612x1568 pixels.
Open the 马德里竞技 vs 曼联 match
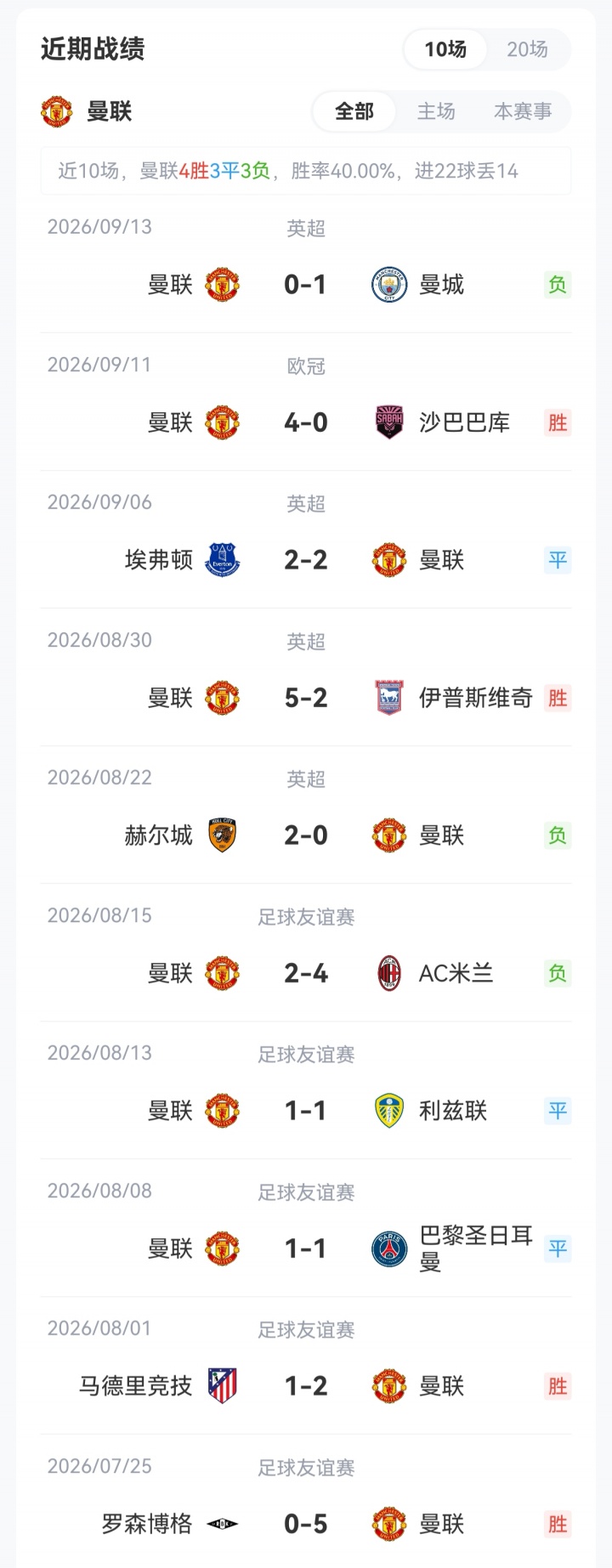pos(306,1366)
